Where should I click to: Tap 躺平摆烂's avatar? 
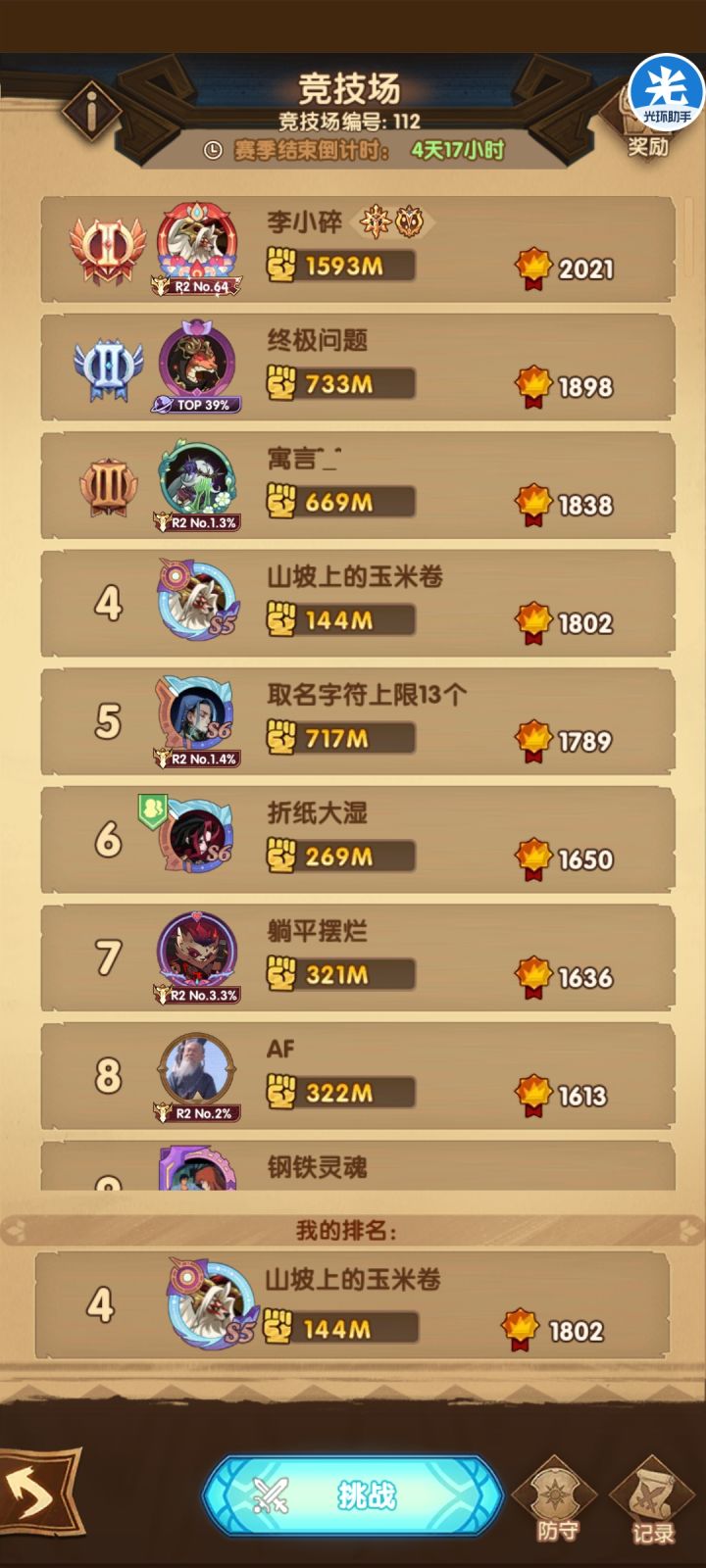(x=196, y=948)
